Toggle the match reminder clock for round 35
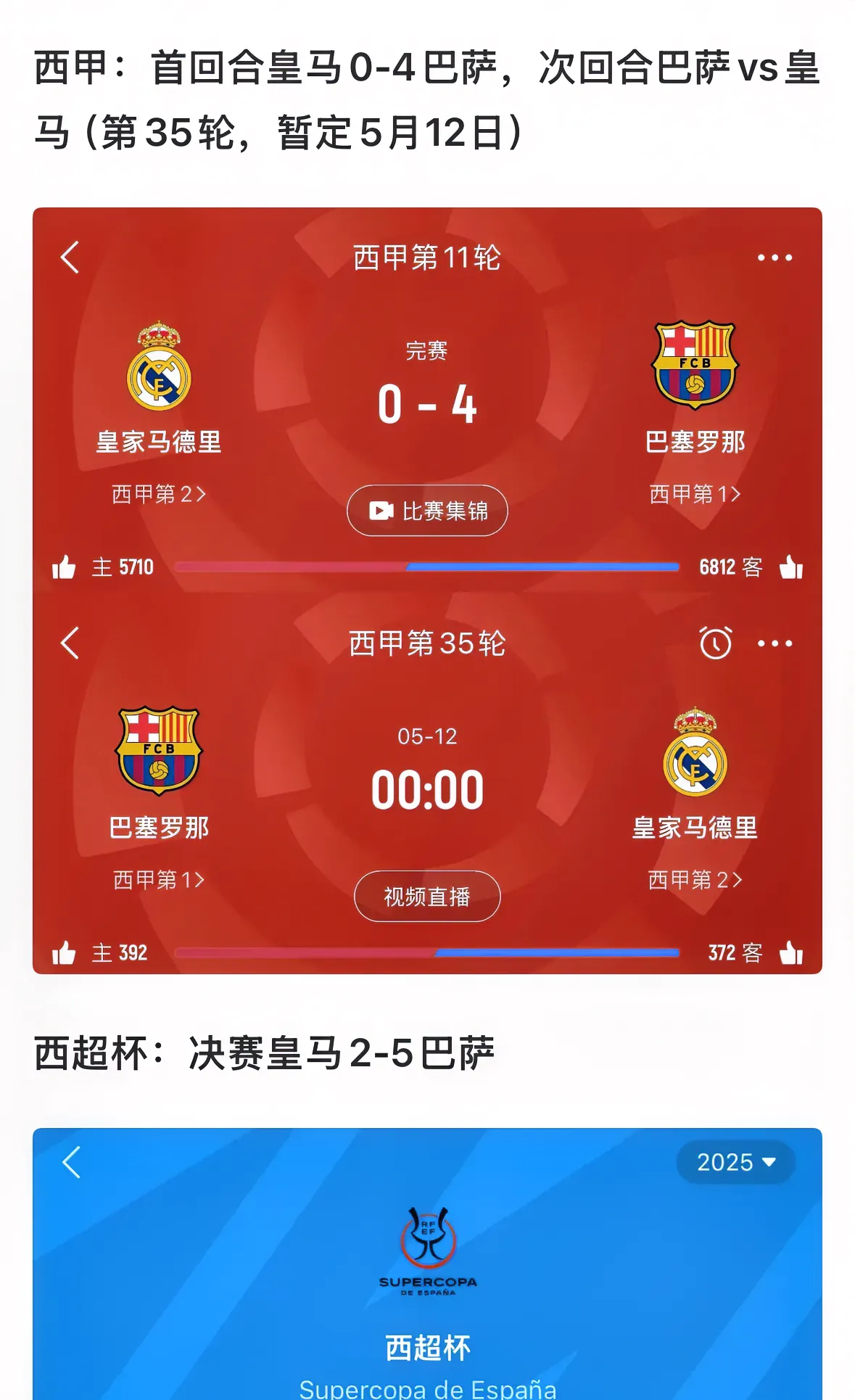Image resolution: width=855 pixels, height=1400 pixels. point(714,643)
